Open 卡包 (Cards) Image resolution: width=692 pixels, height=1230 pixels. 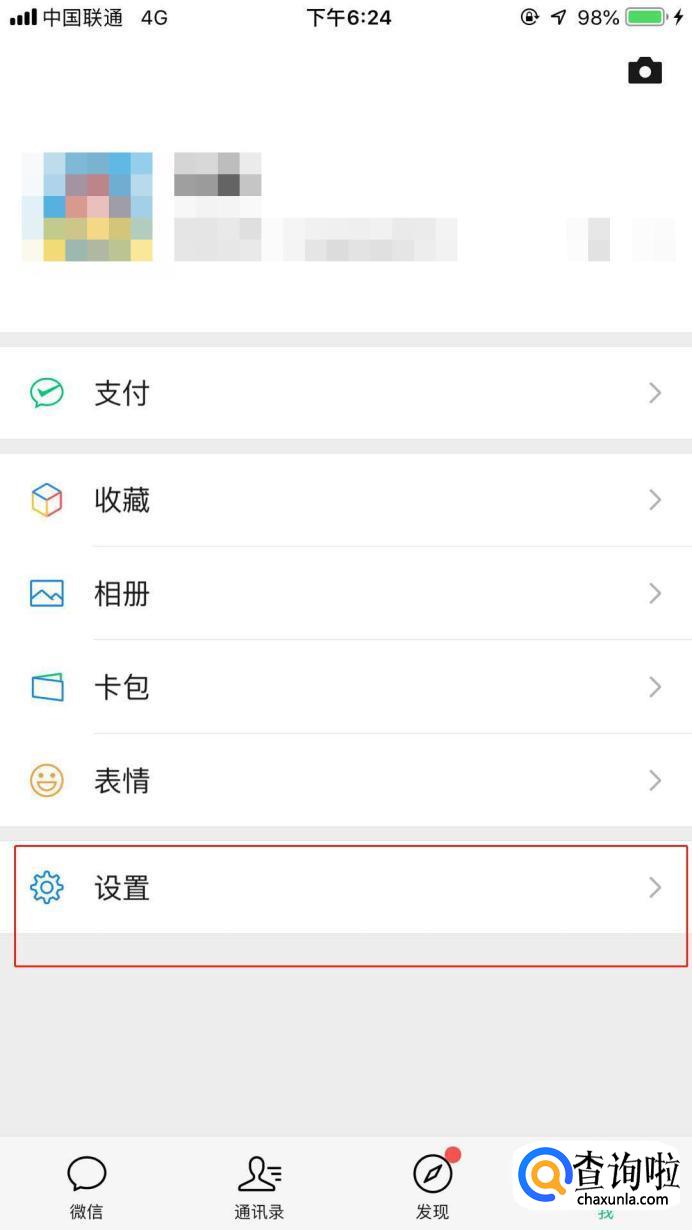[x=346, y=687]
